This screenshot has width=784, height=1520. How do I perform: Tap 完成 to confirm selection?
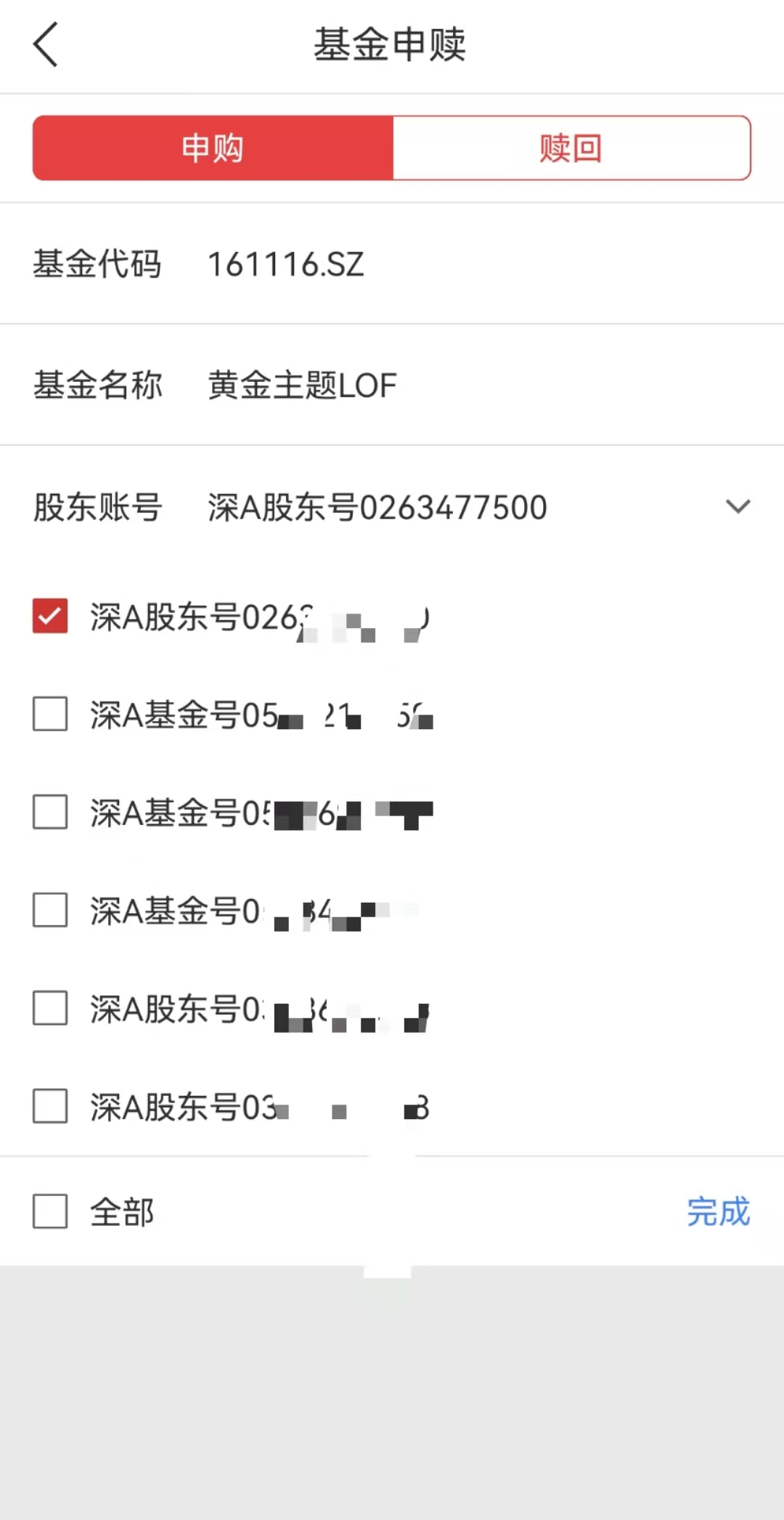pyautogui.click(x=717, y=1211)
